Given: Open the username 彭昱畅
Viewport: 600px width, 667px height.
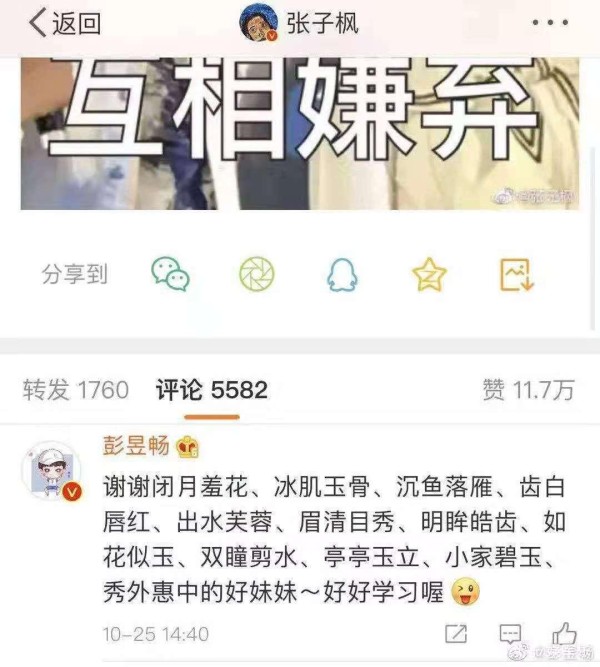Looking at the screenshot, I should [135, 446].
